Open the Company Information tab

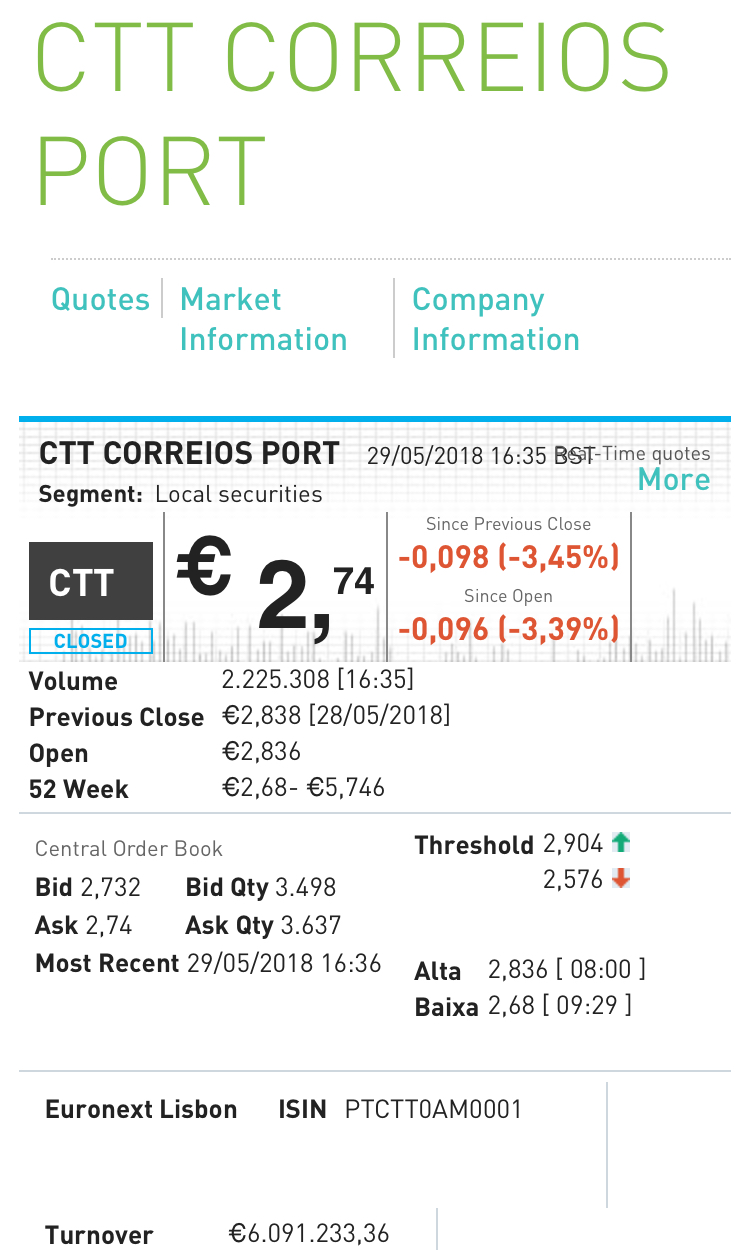(495, 319)
